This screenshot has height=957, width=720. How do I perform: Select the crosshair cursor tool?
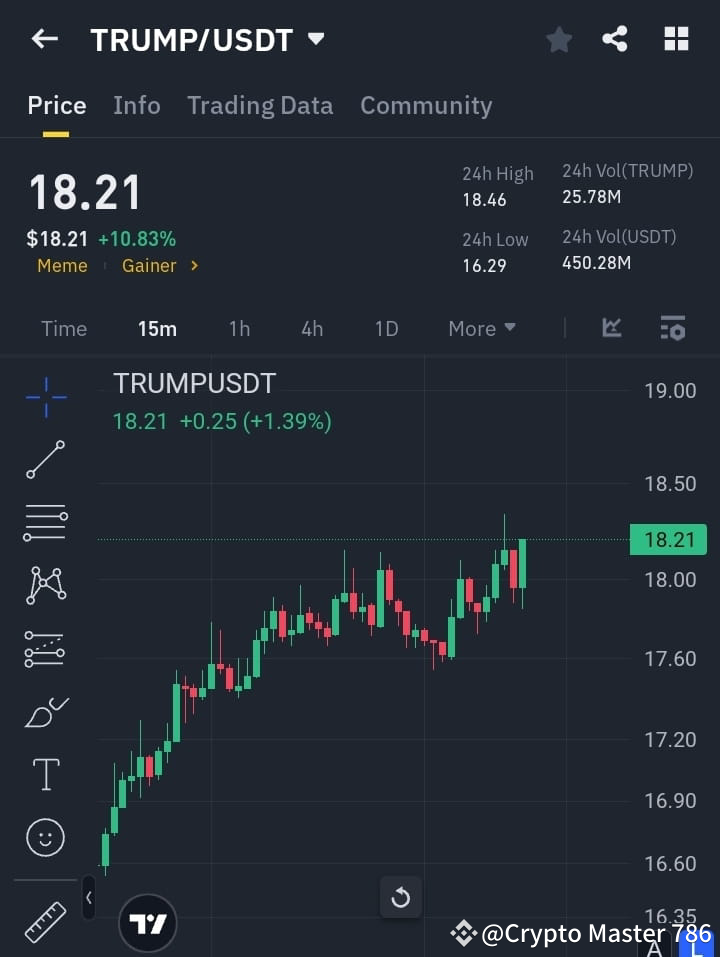pyautogui.click(x=45, y=397)
